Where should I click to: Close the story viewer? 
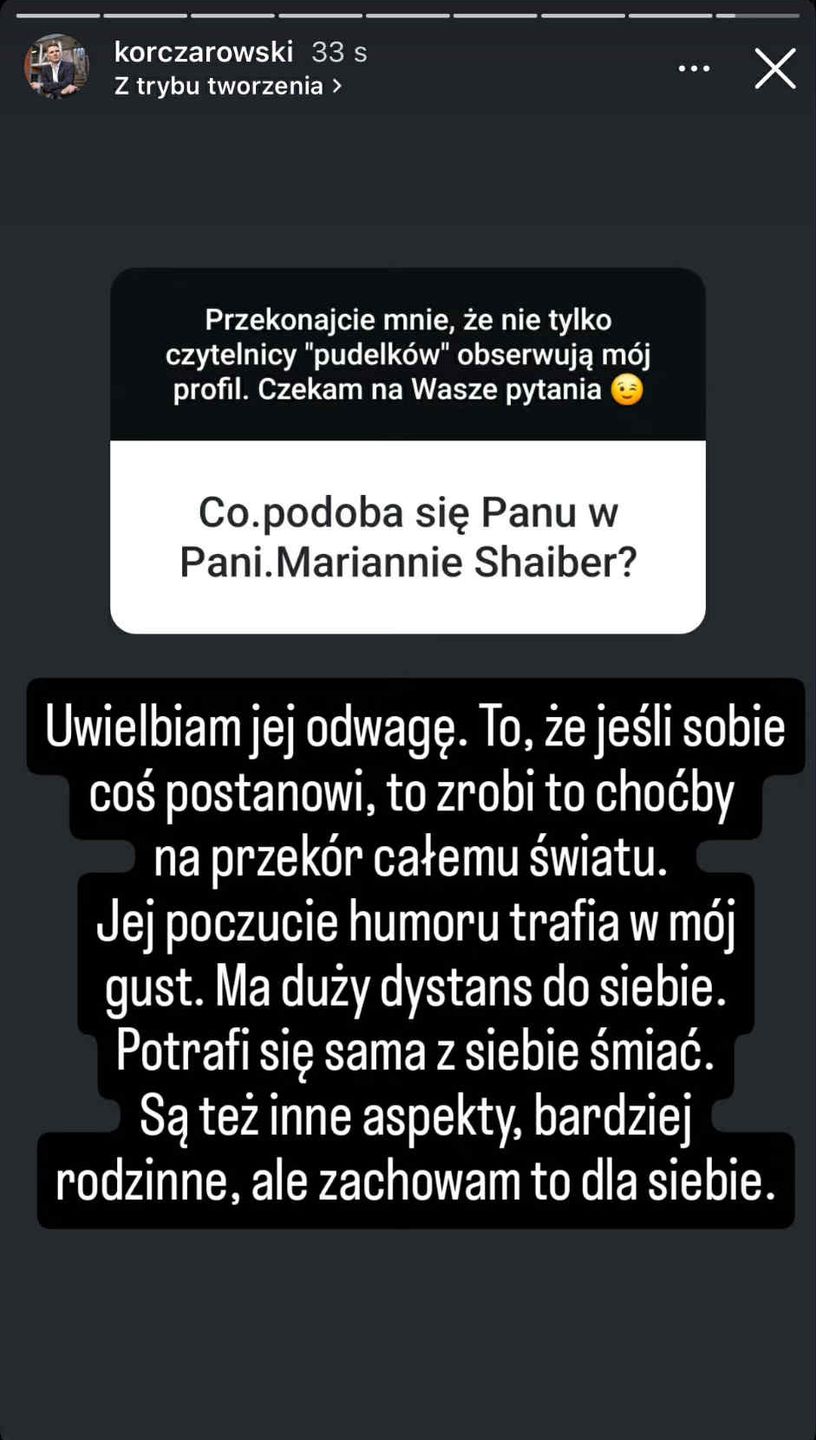tap(775, 69)
